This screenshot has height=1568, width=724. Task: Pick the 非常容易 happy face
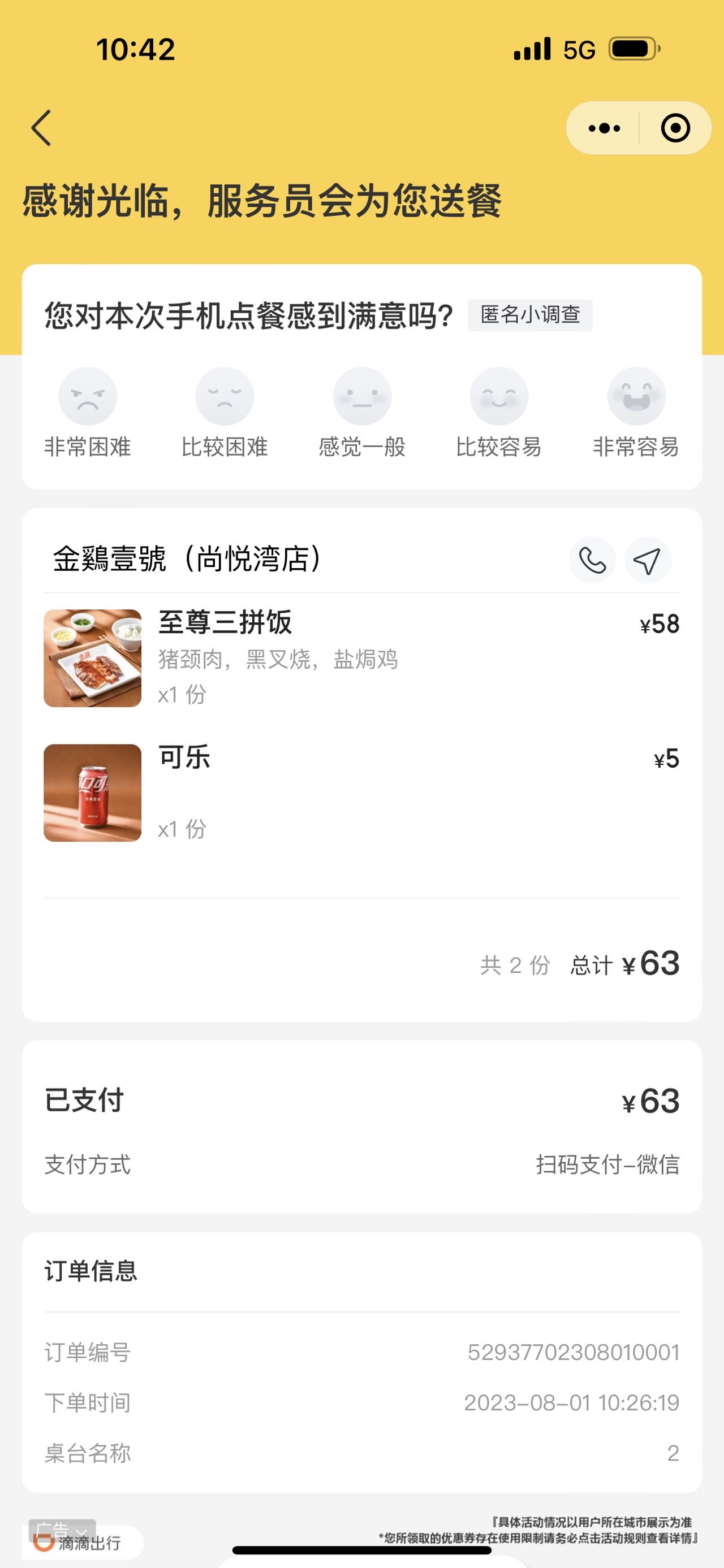click(x=636, y=413)
